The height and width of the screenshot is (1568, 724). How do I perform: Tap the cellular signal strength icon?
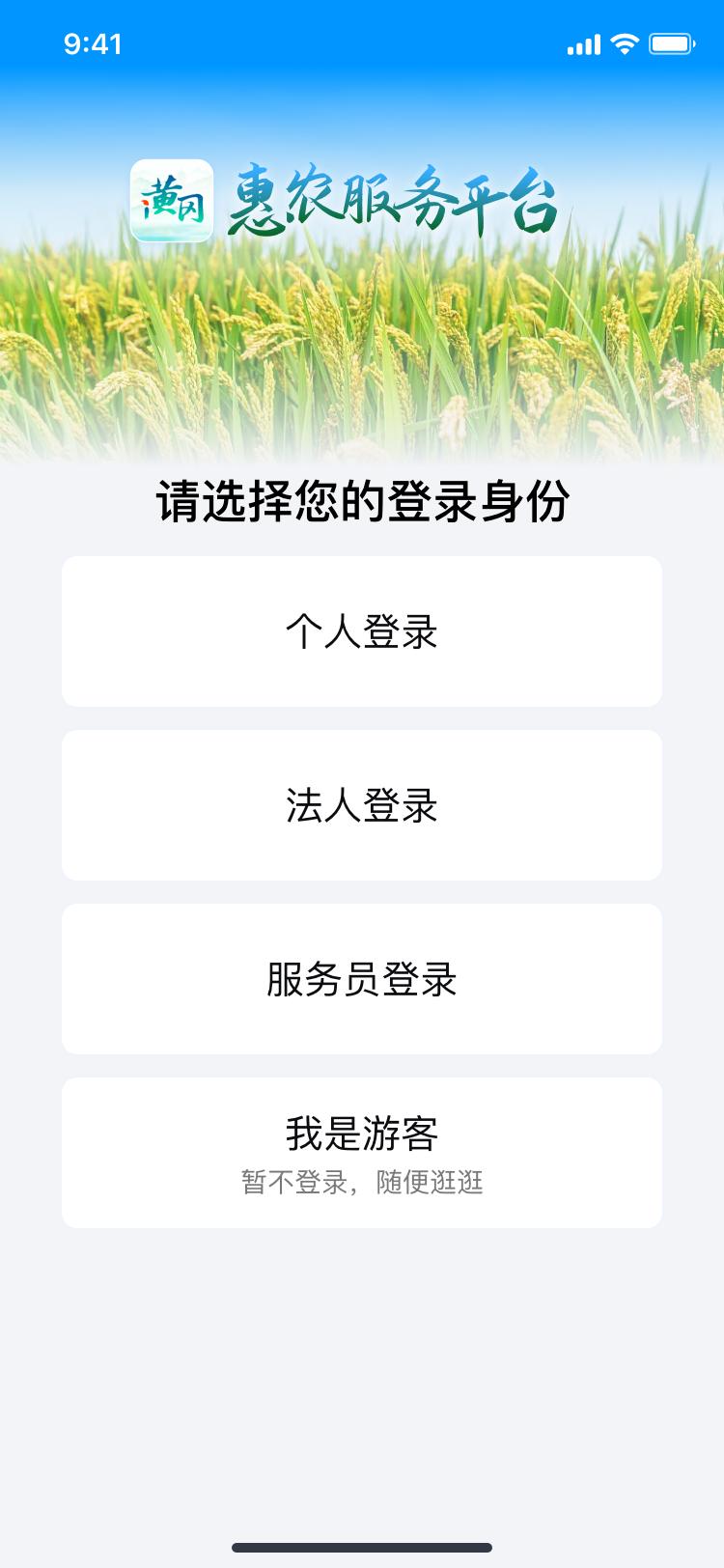(x=583, y=42)
